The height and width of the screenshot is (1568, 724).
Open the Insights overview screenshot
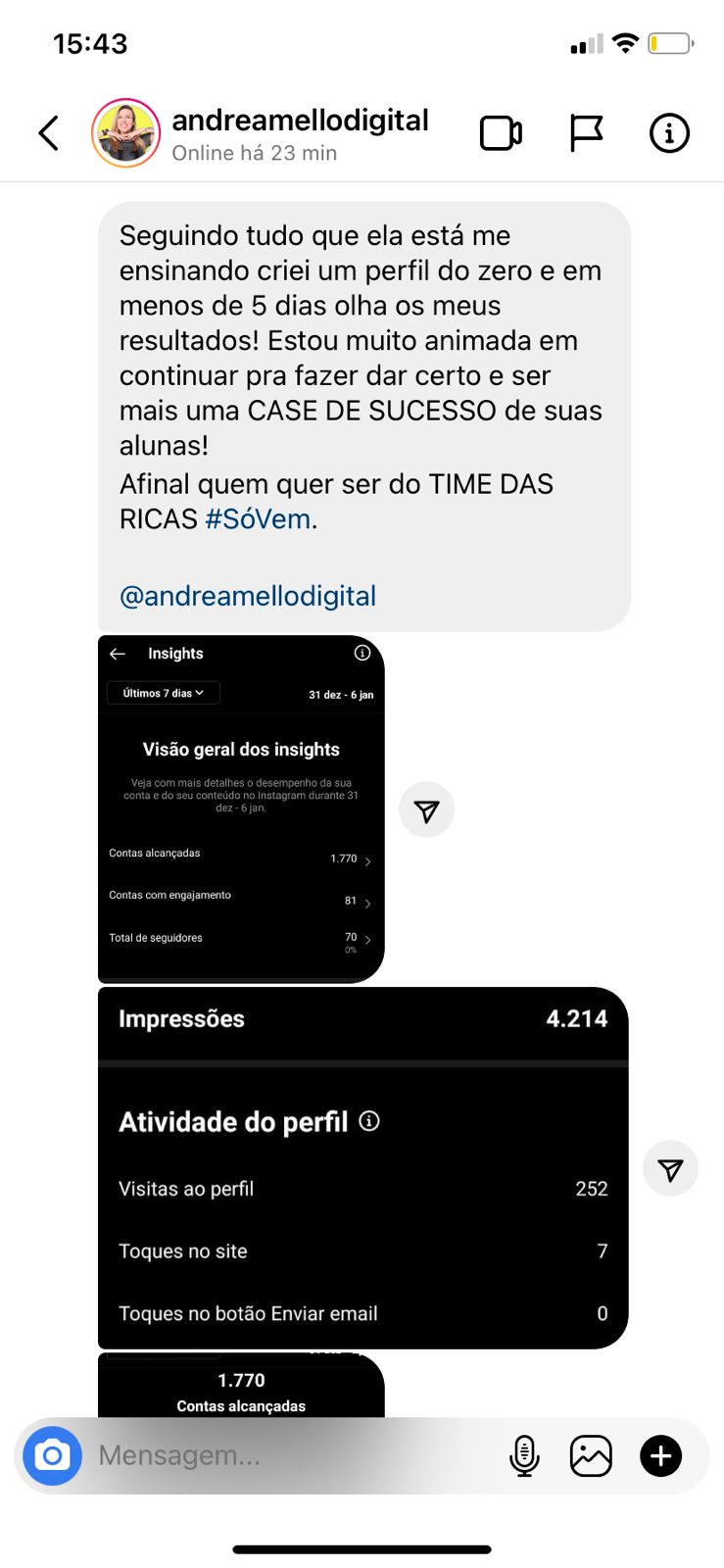[241, 808]
